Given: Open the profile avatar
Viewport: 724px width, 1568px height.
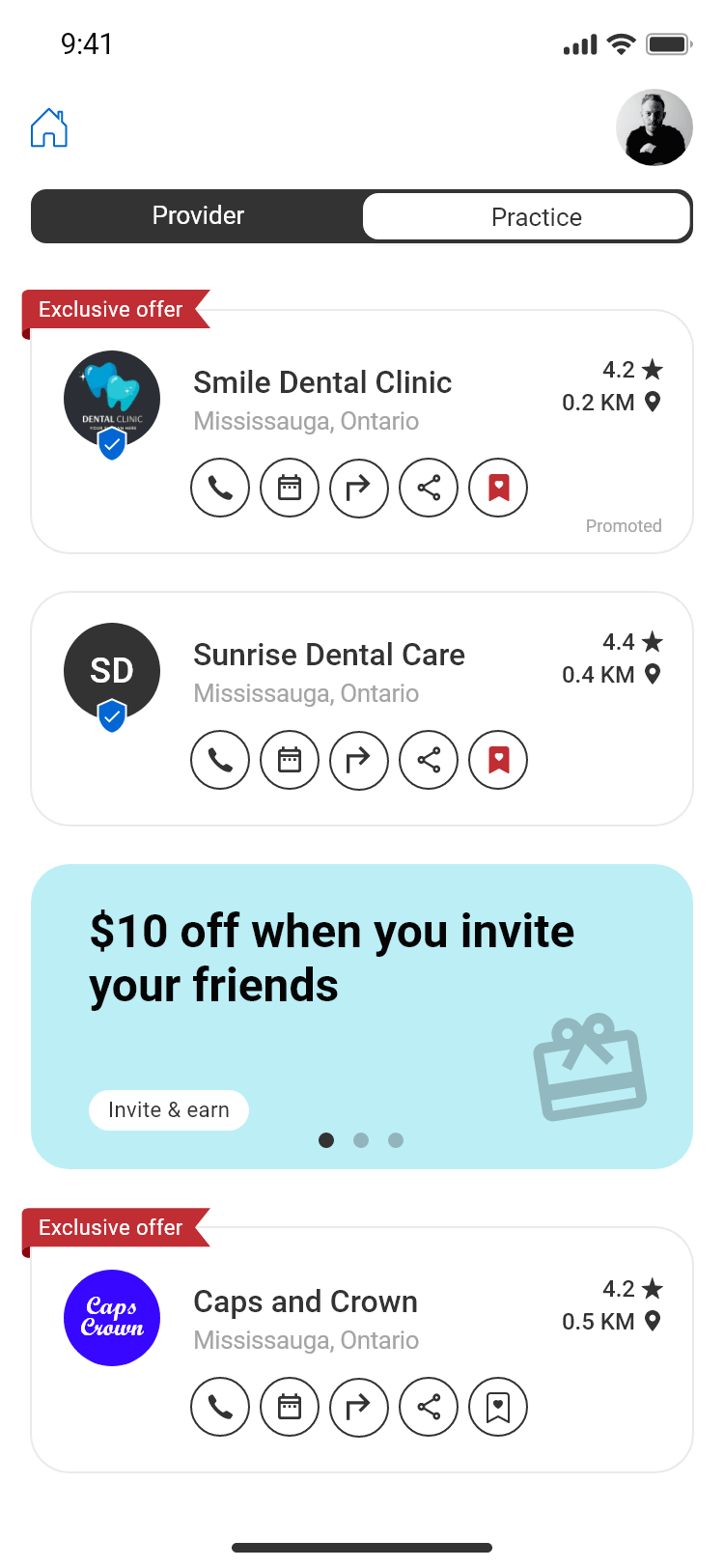Looking at the screenshot, I should 654,128.
